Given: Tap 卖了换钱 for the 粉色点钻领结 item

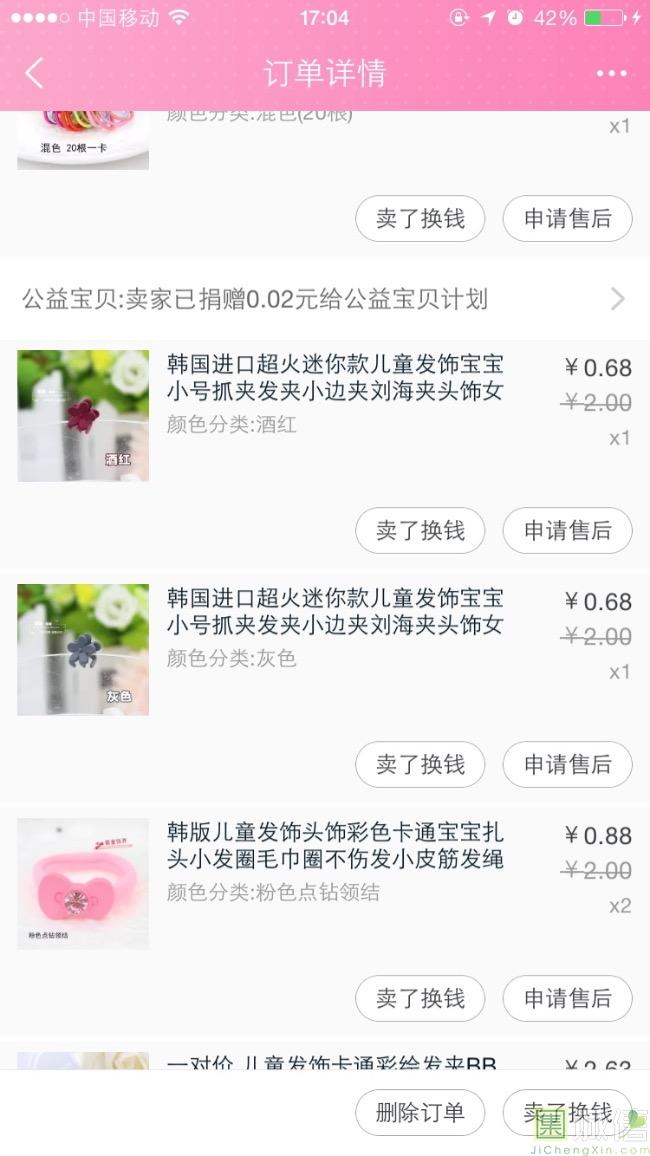Looking at the screenshot, I should click(x=420, y=999).
